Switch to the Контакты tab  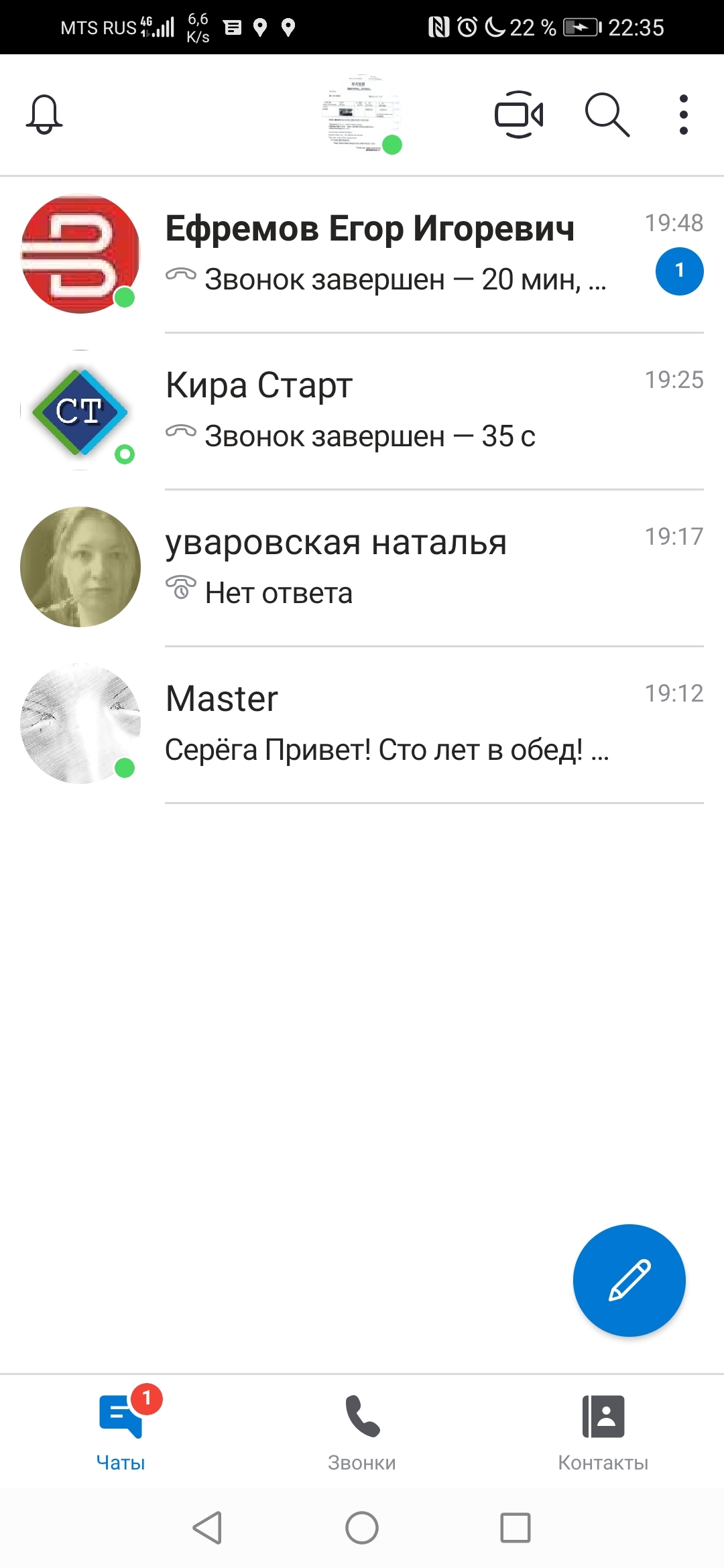pos(603,1430)
